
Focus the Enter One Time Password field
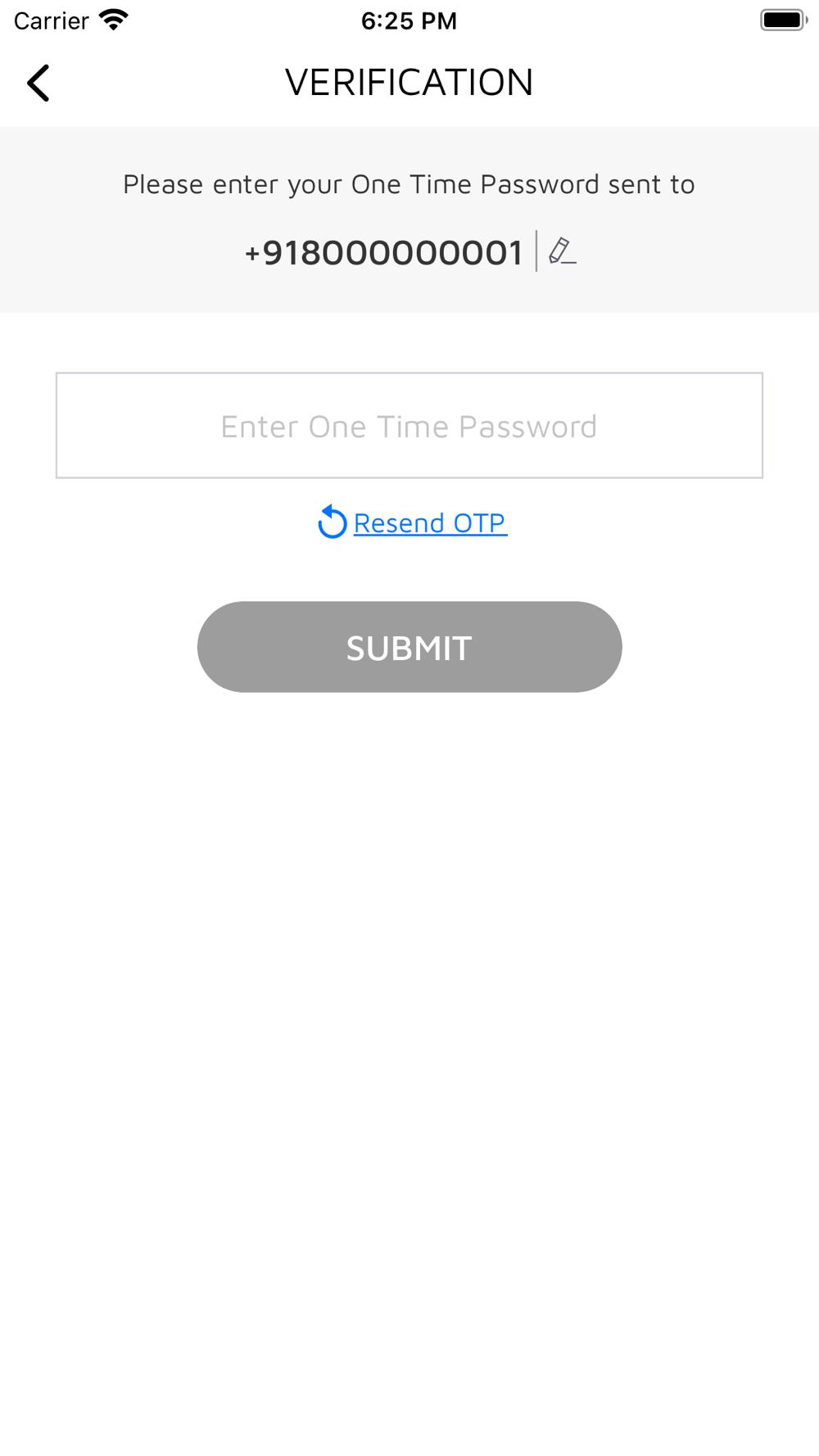[409, 426]
